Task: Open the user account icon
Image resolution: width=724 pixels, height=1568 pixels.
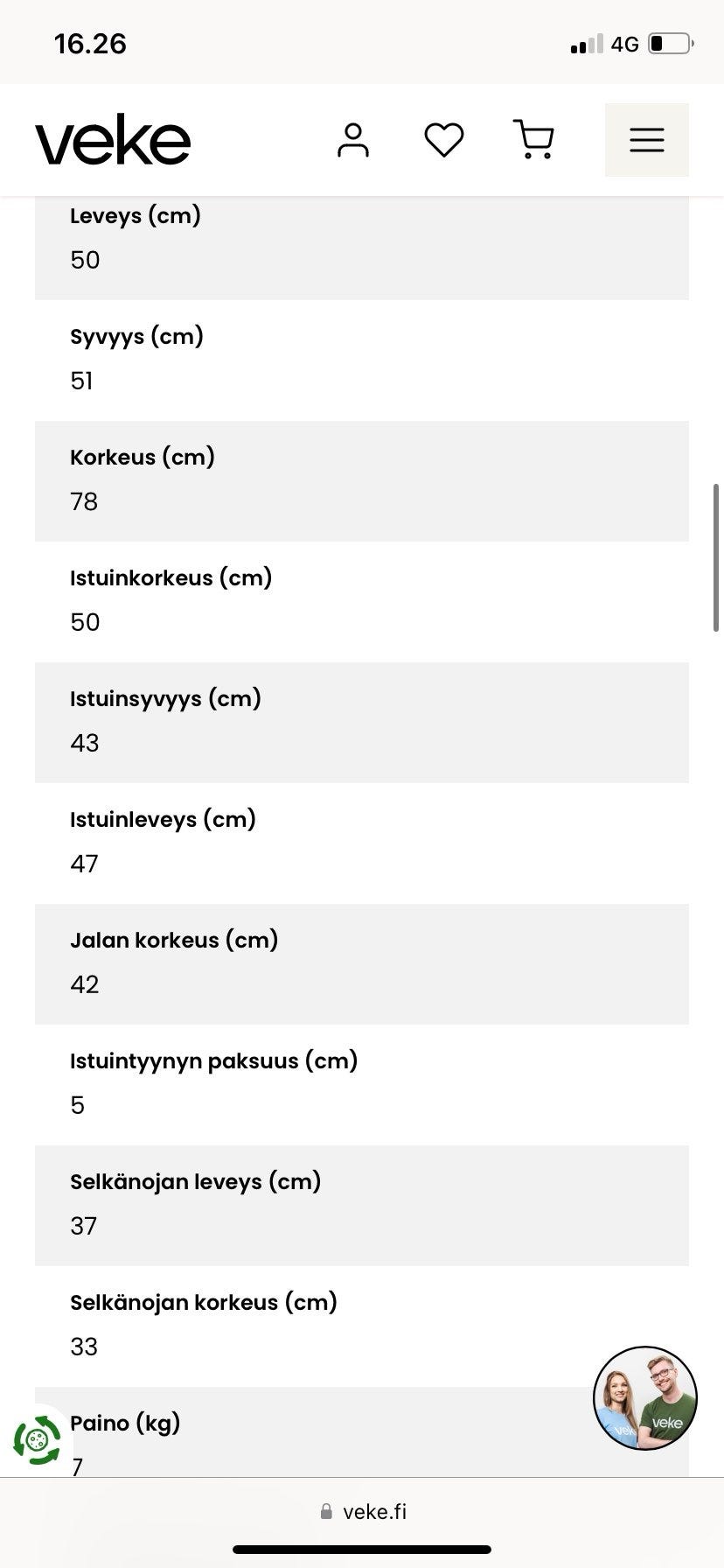Action: pos(353,140)
